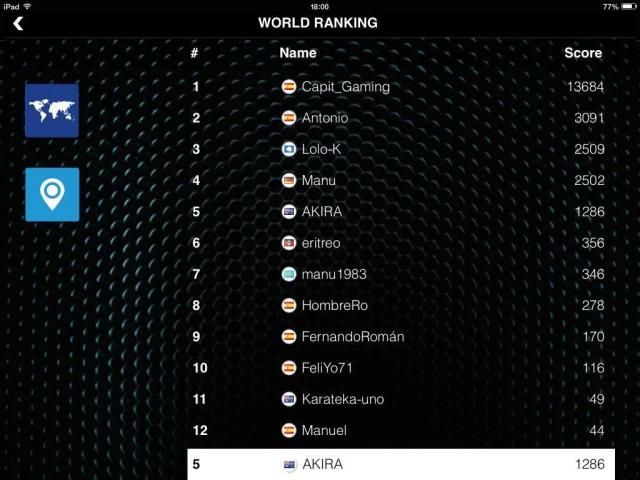Switch to the world map ranking view
This screenshot has width=640, height=480.
click(51, 110)
